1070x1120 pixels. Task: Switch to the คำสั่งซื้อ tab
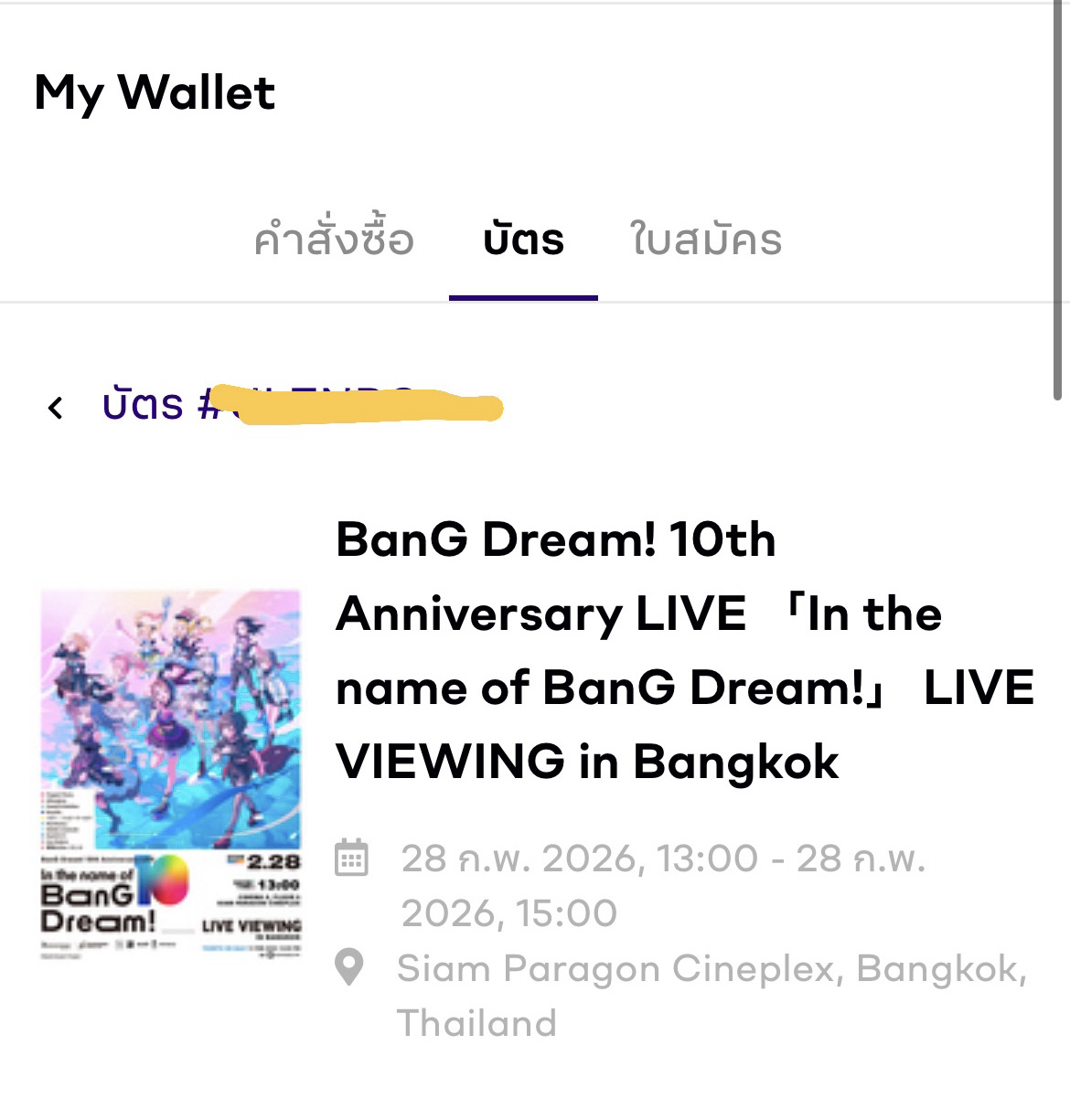[x=334, y=240]
